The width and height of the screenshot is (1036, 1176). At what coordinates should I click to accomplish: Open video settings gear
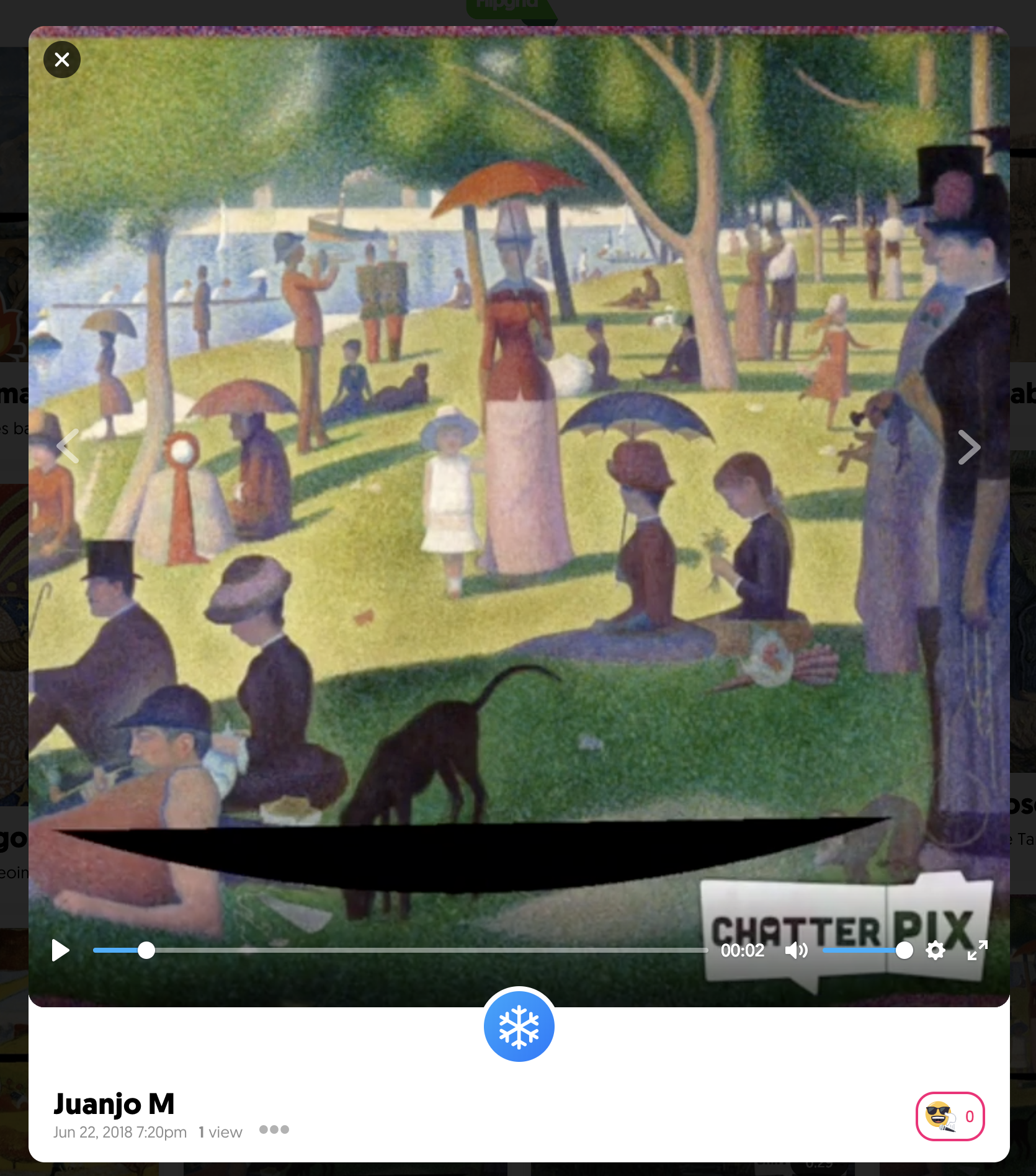tap(936, 950)
